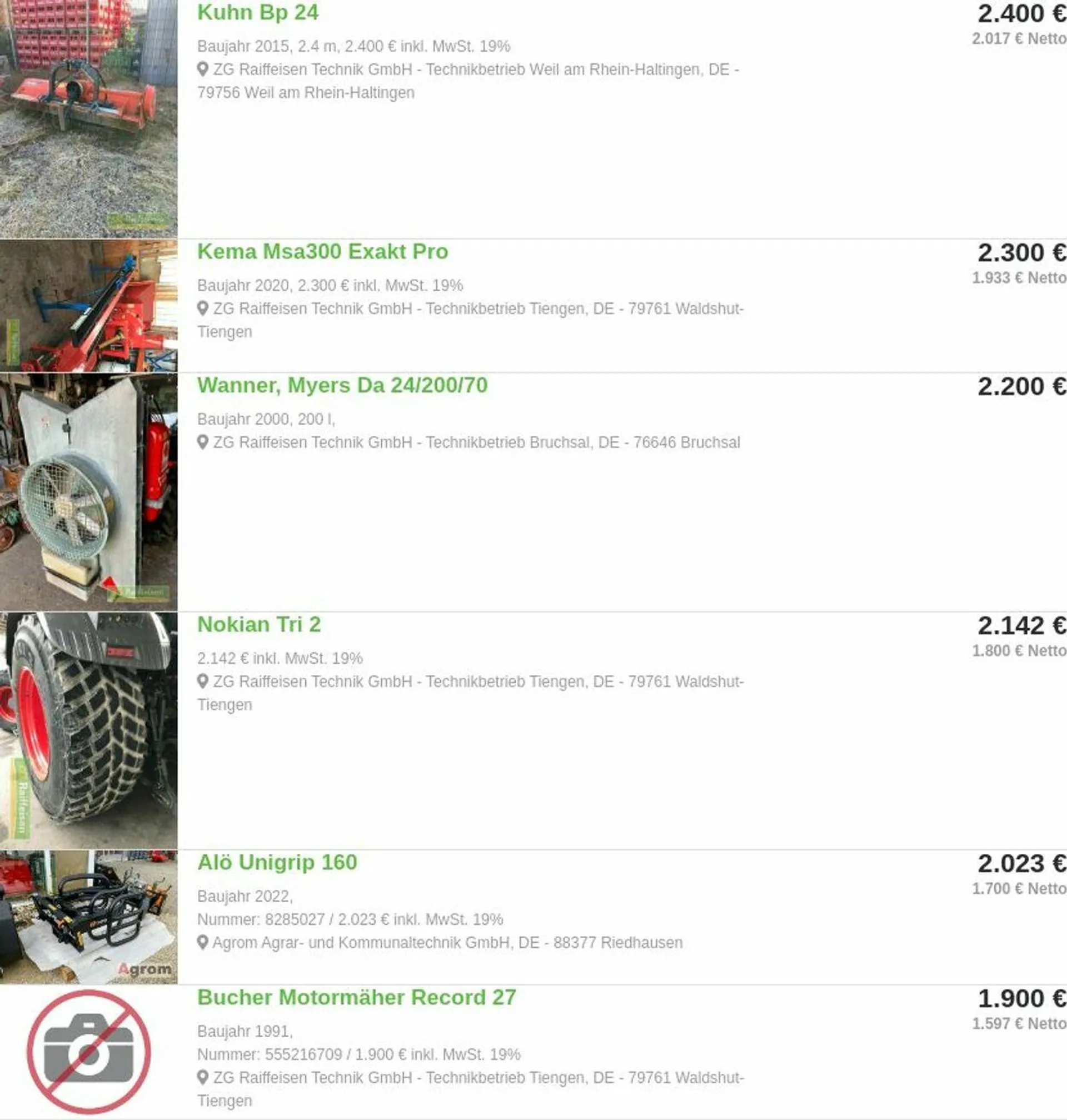
Task: Open the Kema Msa300 Exakt Pro listing
Action: [x=322, y=251]
